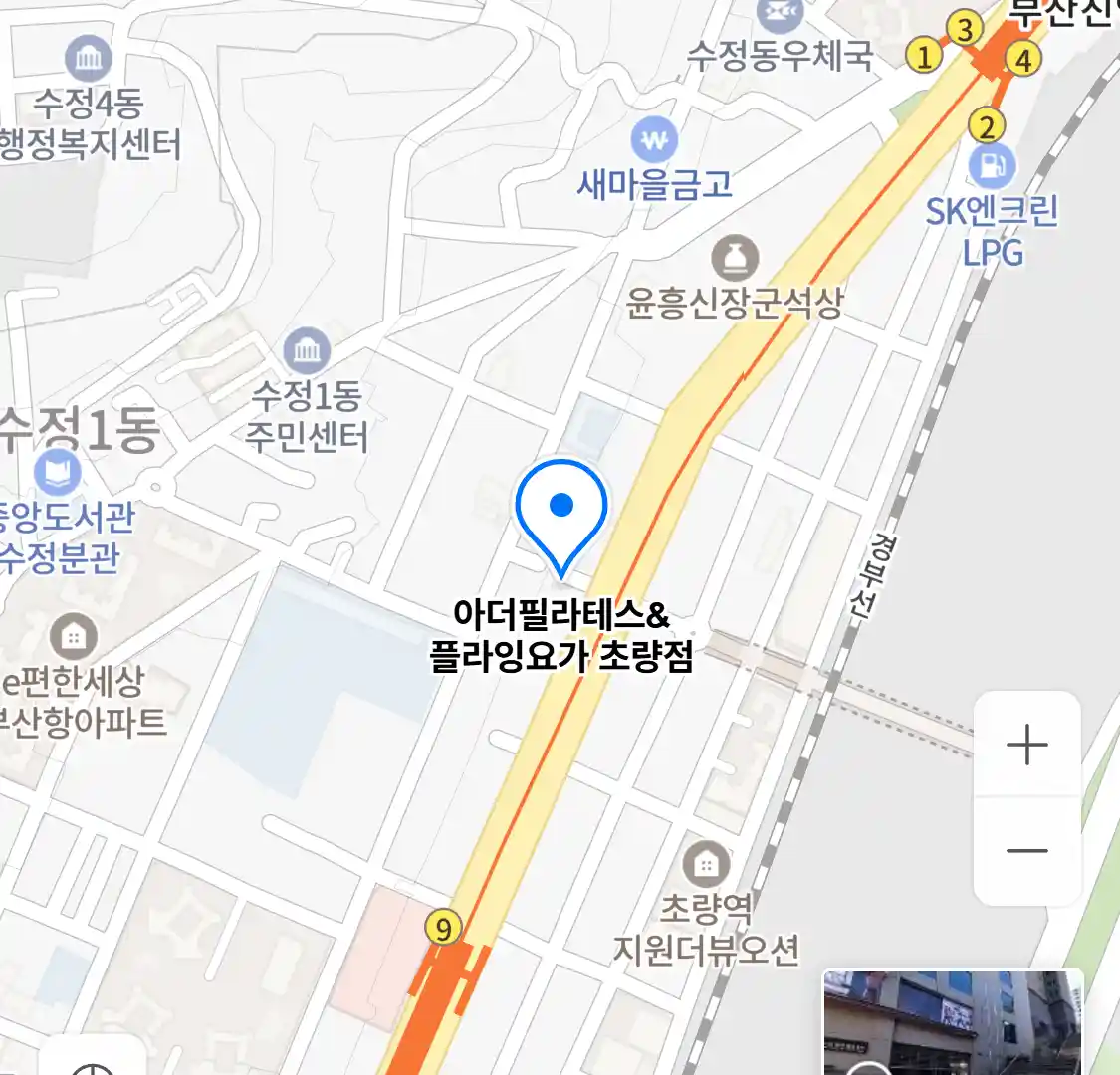Open 수정1동 주민센터 marker
The image size is (1120, 1075).
click(307, 351)
